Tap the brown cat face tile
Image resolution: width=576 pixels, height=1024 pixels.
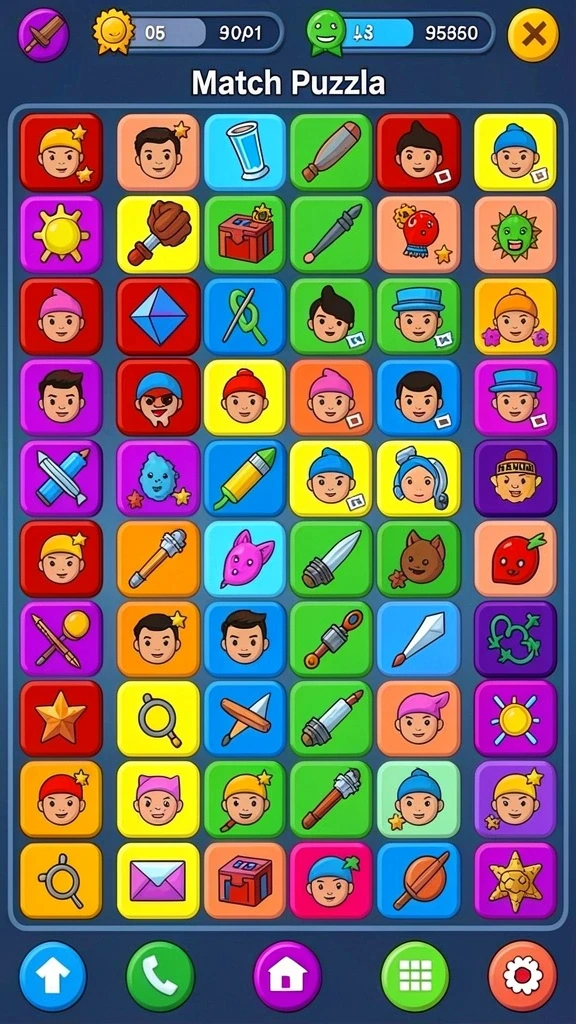[419, 558]
